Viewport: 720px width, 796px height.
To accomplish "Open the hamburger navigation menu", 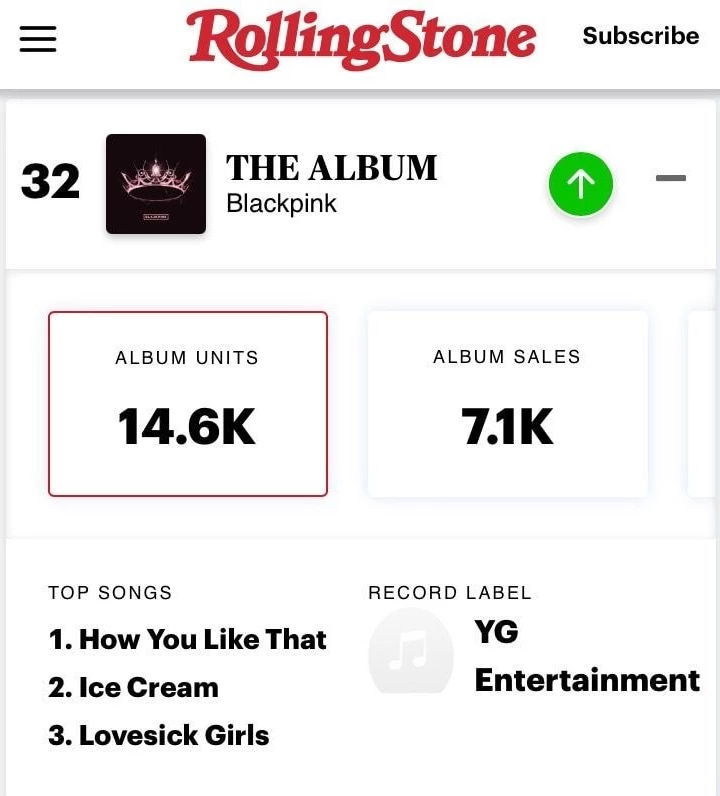I will click(38, 39).
